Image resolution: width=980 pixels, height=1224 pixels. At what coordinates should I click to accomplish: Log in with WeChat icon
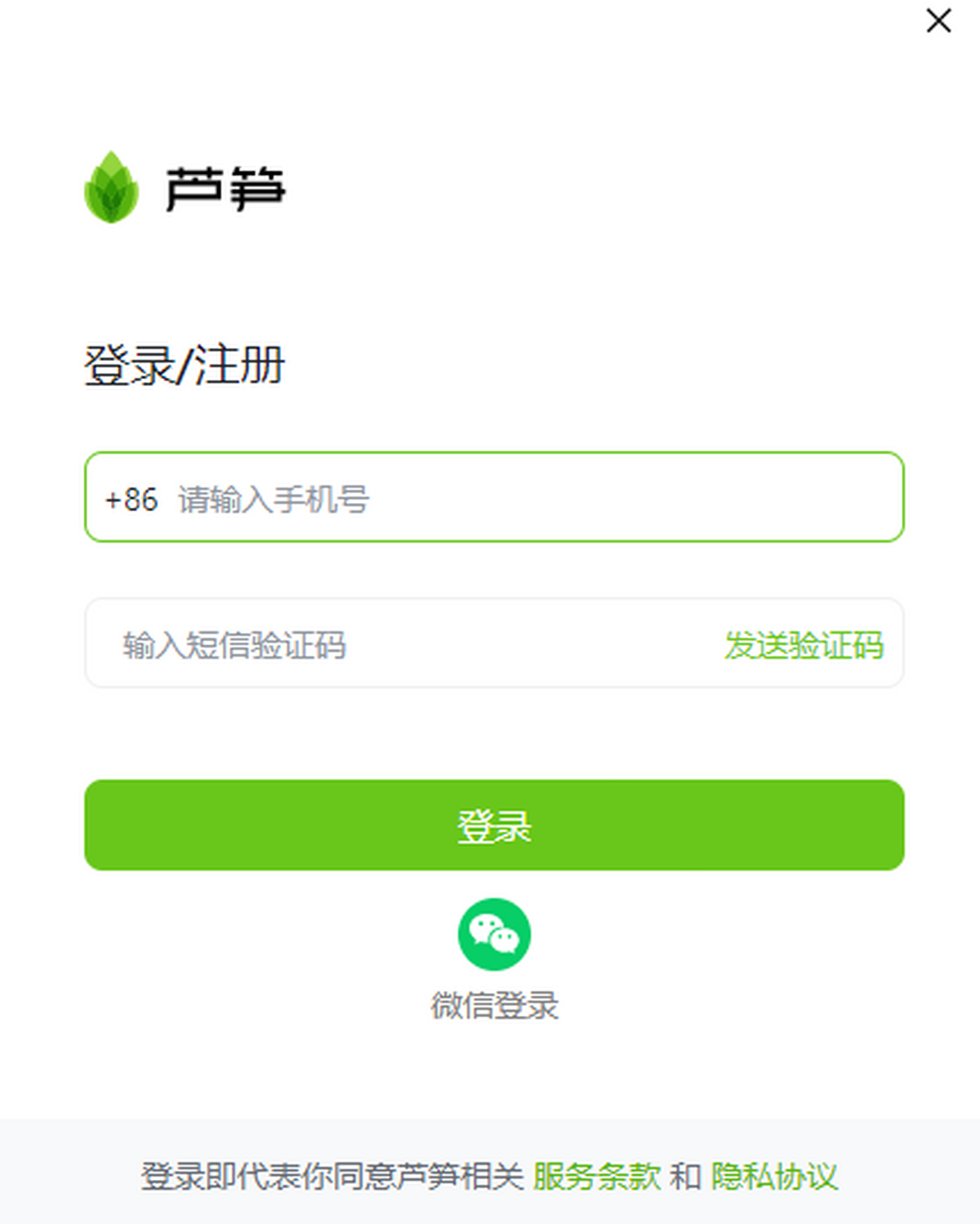[494, 934]
